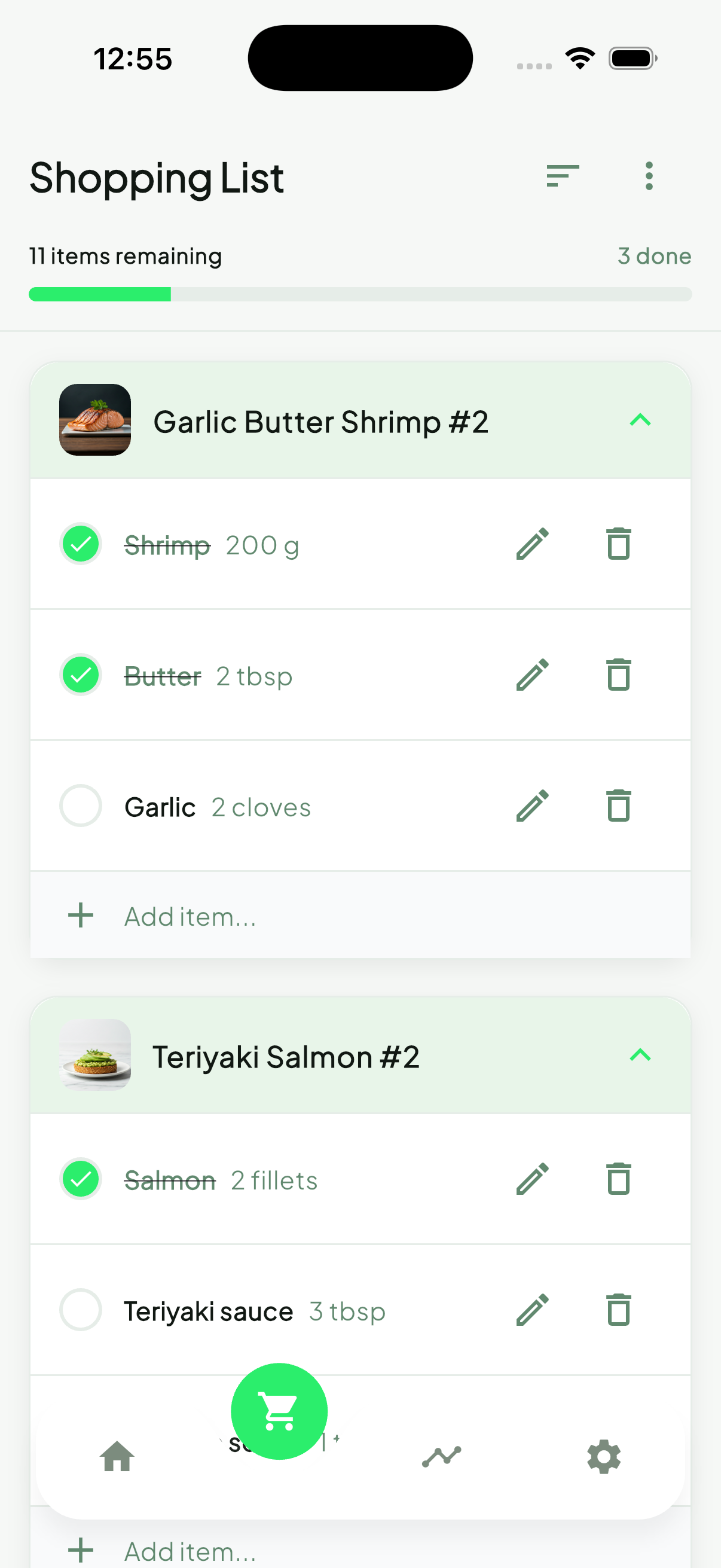
Task: Open the stats chart tab
Action: [442, 1457]
